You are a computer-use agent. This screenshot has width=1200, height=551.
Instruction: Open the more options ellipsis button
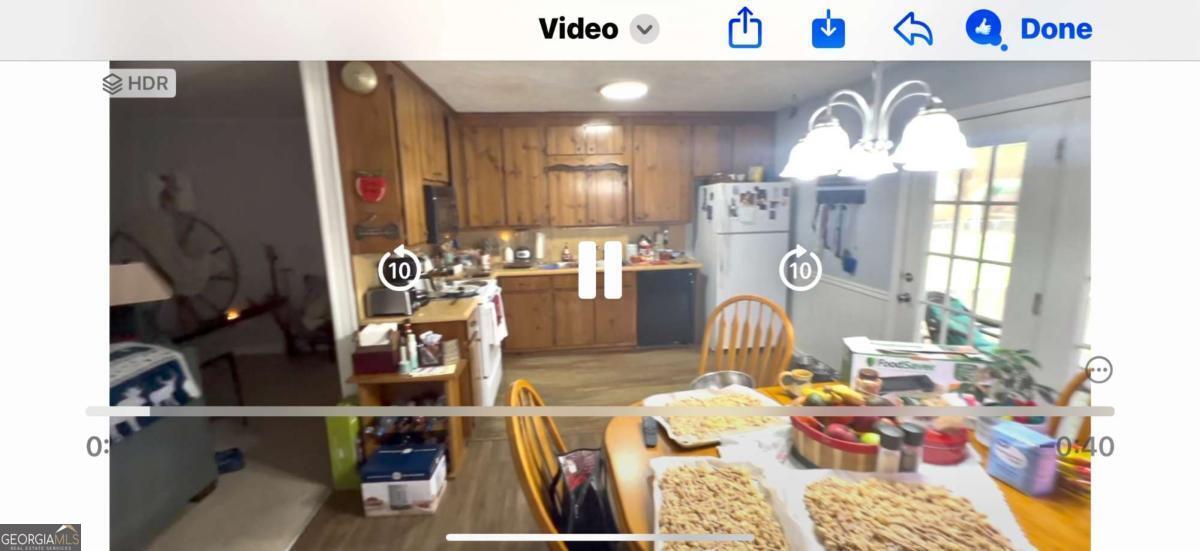click(1098, 370)
